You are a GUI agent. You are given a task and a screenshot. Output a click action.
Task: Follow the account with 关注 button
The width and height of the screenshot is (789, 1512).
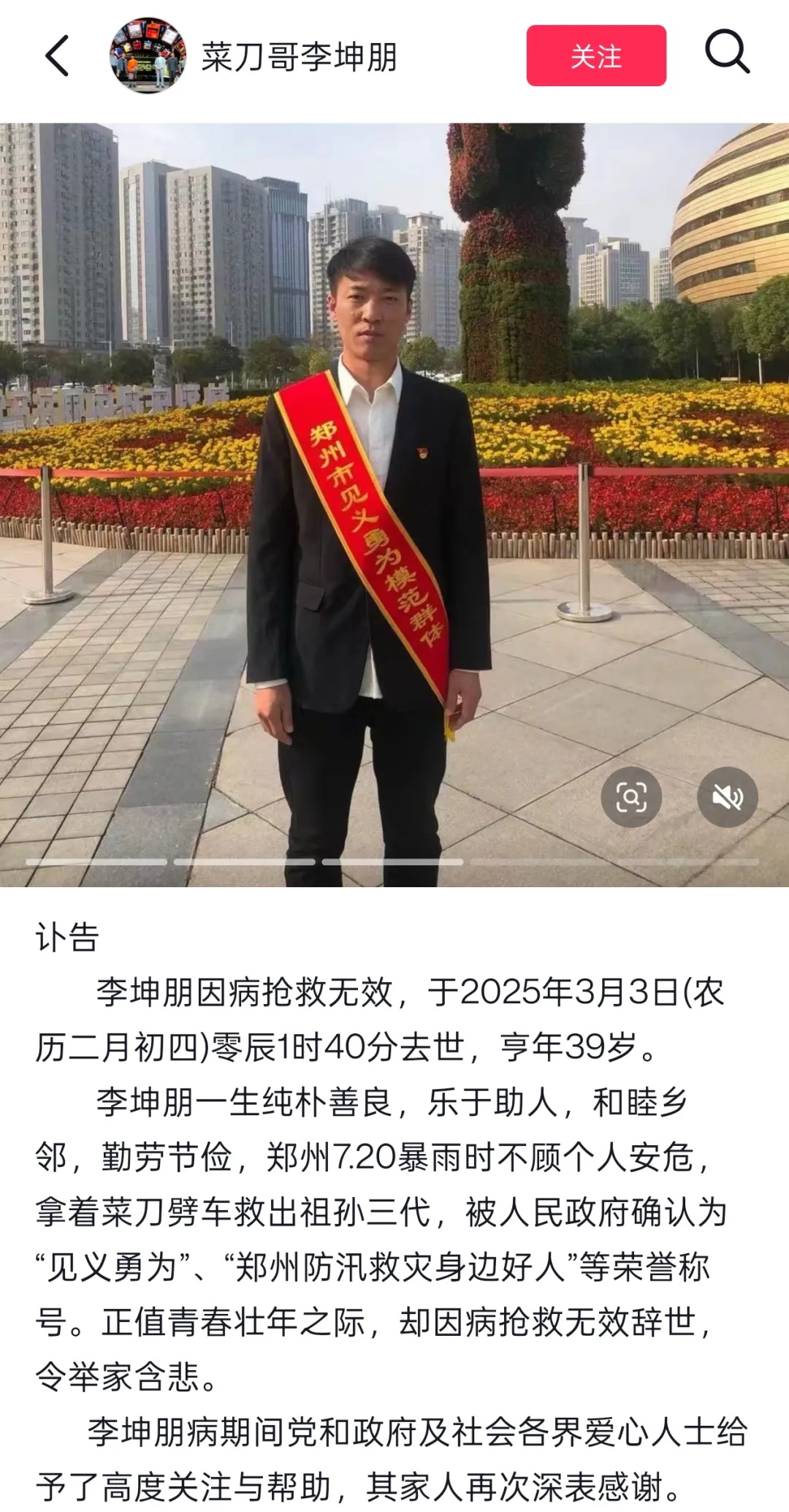point(595,56)
